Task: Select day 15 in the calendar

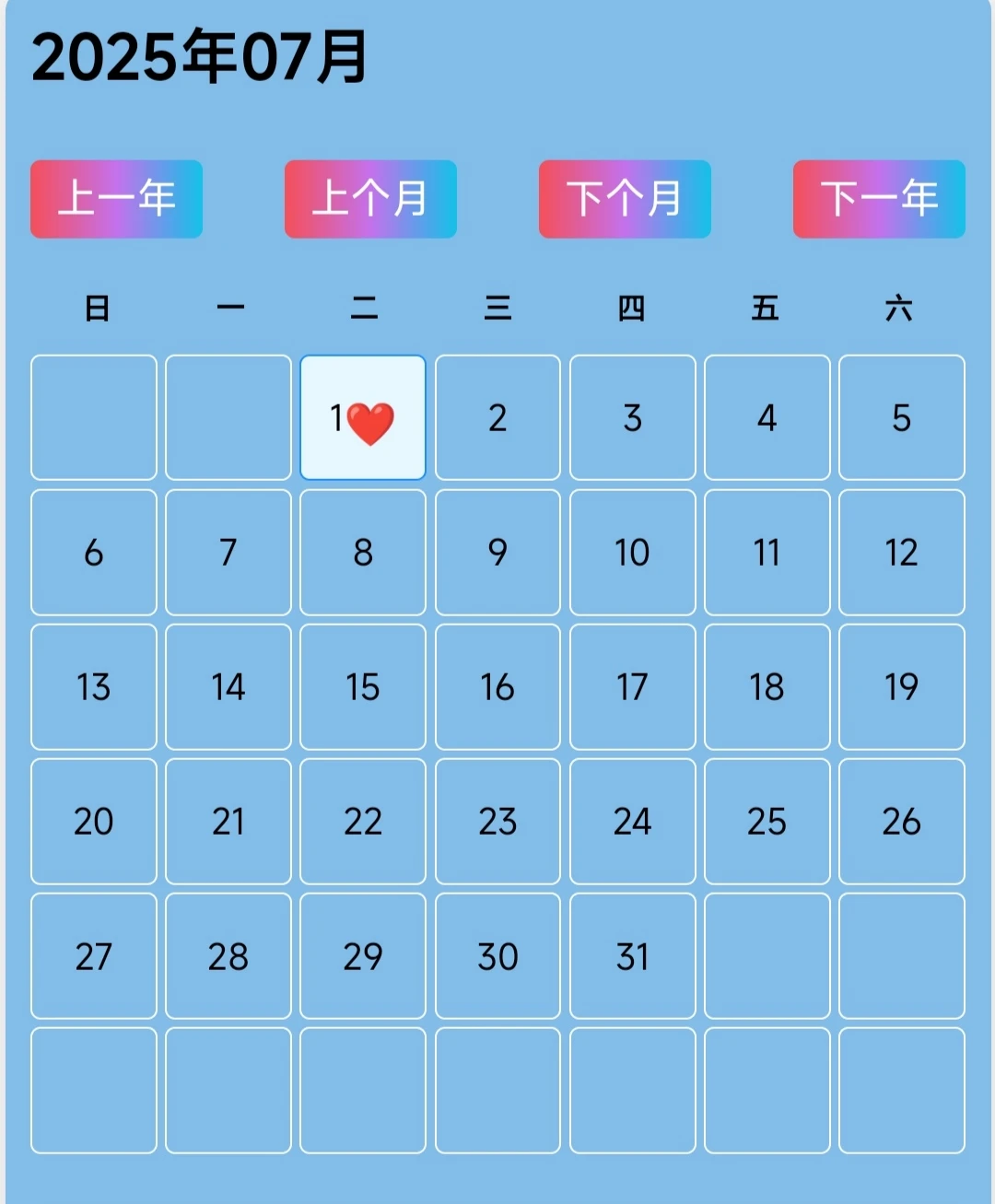Action: 363,687
